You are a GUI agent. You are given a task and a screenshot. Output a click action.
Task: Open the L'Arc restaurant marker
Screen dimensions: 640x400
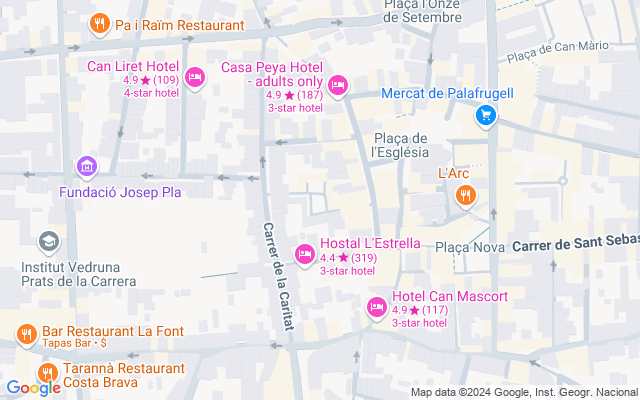(x=464, y=196)
